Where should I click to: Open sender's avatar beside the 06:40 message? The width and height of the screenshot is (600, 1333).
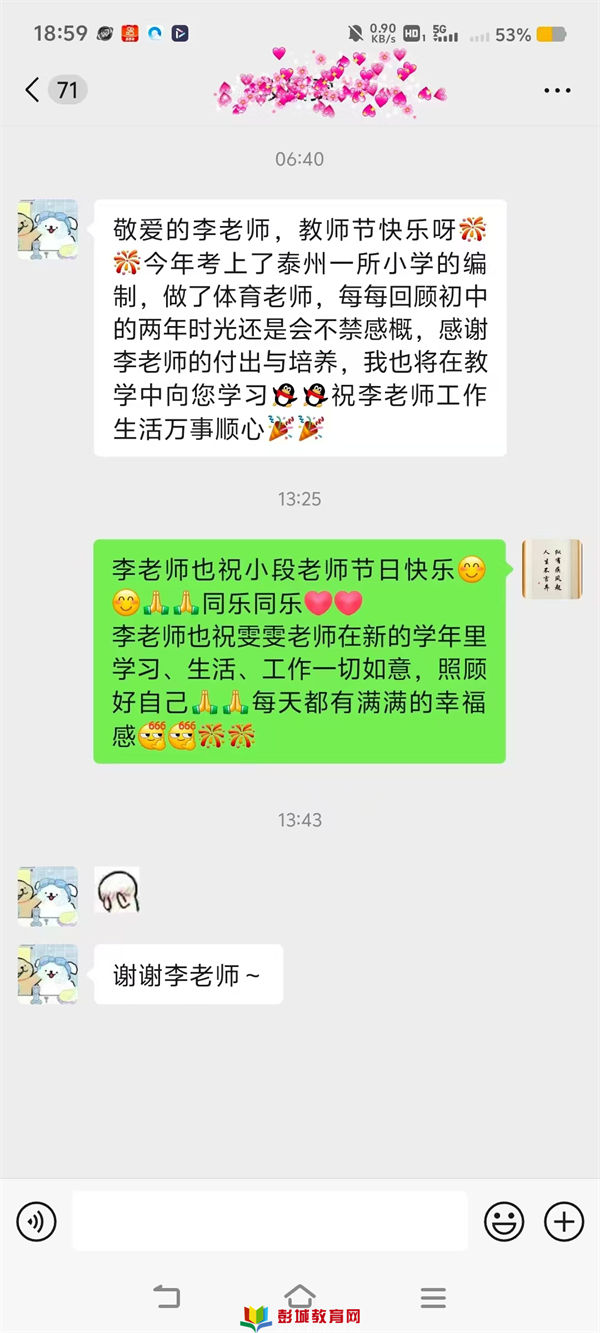(47, 229)
